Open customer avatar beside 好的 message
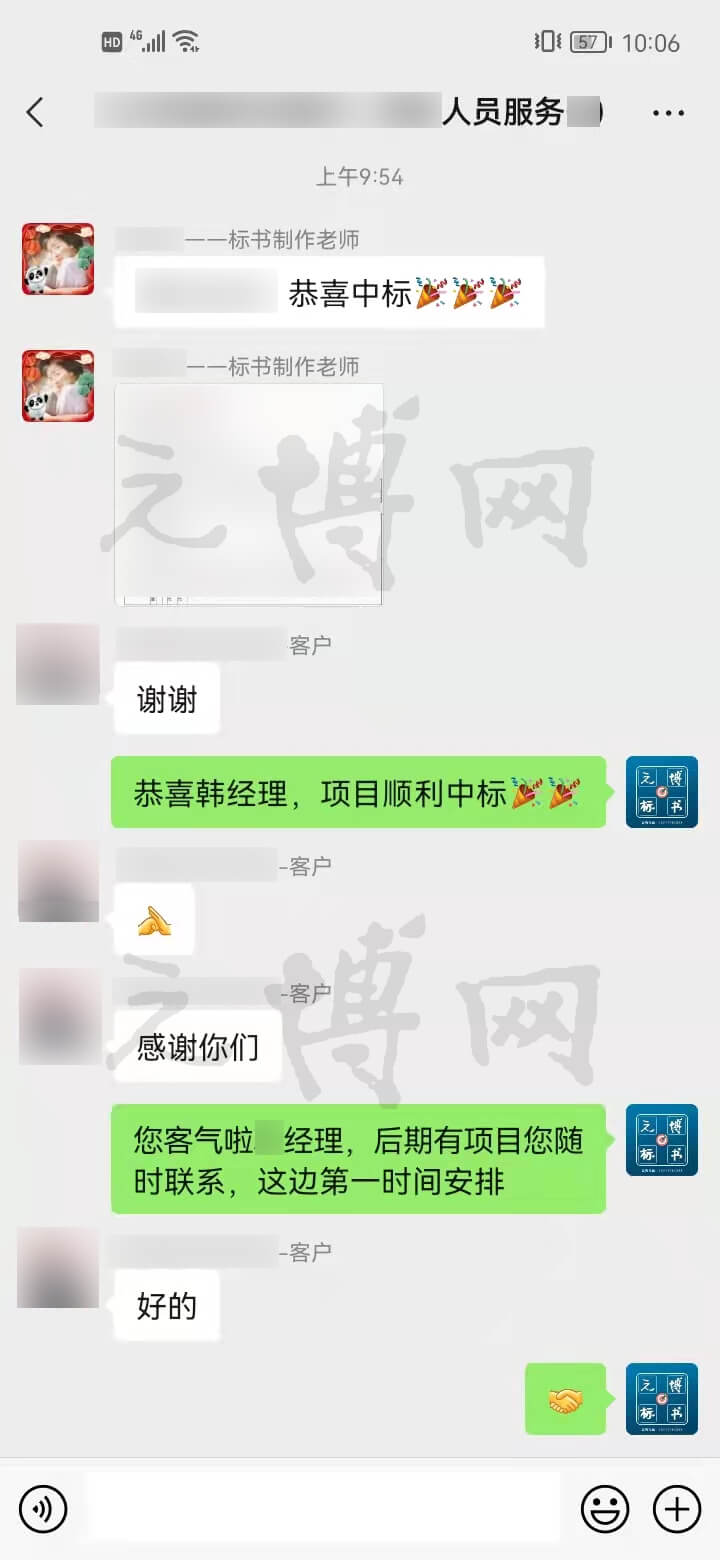720x1560 pixels. click(x=58, y=1268)
